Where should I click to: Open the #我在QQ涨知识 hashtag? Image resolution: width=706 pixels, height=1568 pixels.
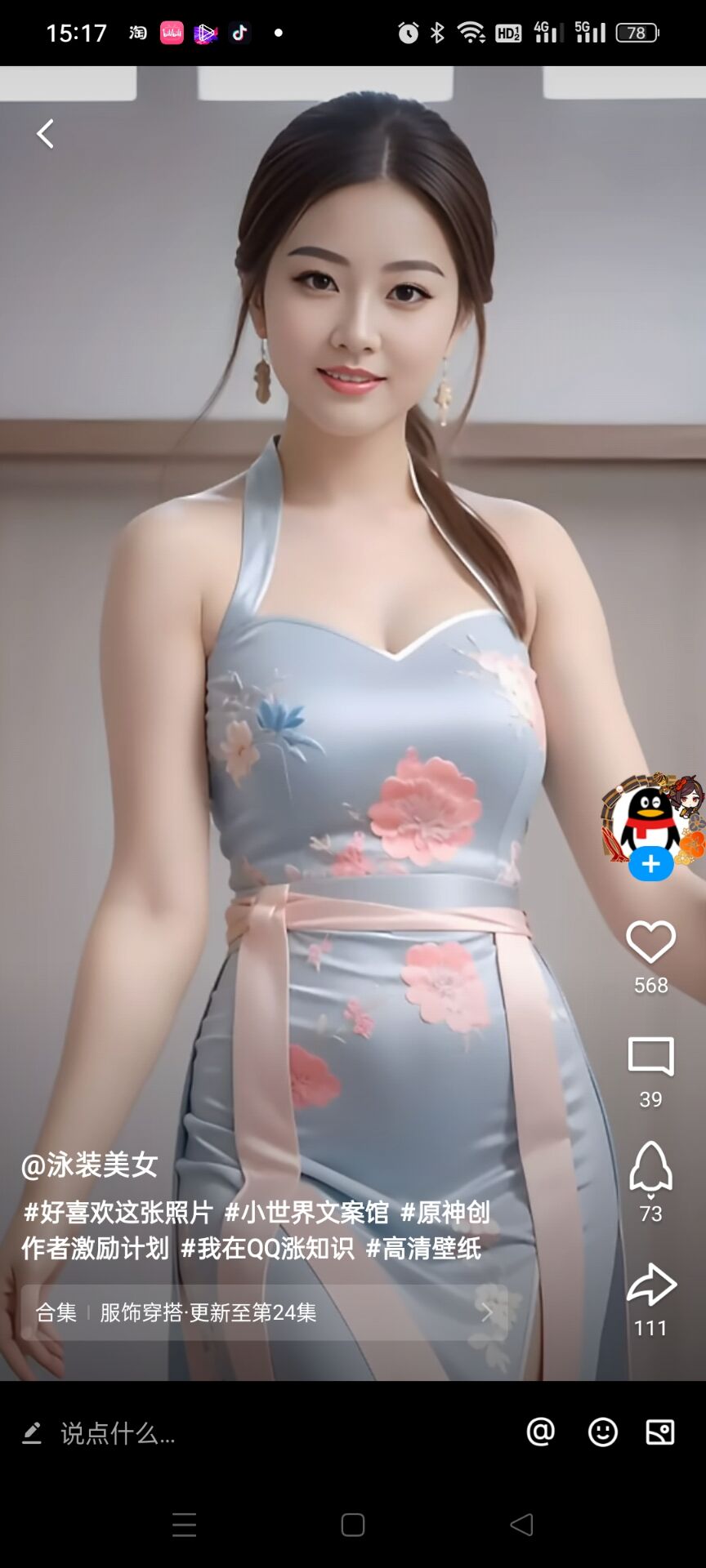coord(267,1249)
